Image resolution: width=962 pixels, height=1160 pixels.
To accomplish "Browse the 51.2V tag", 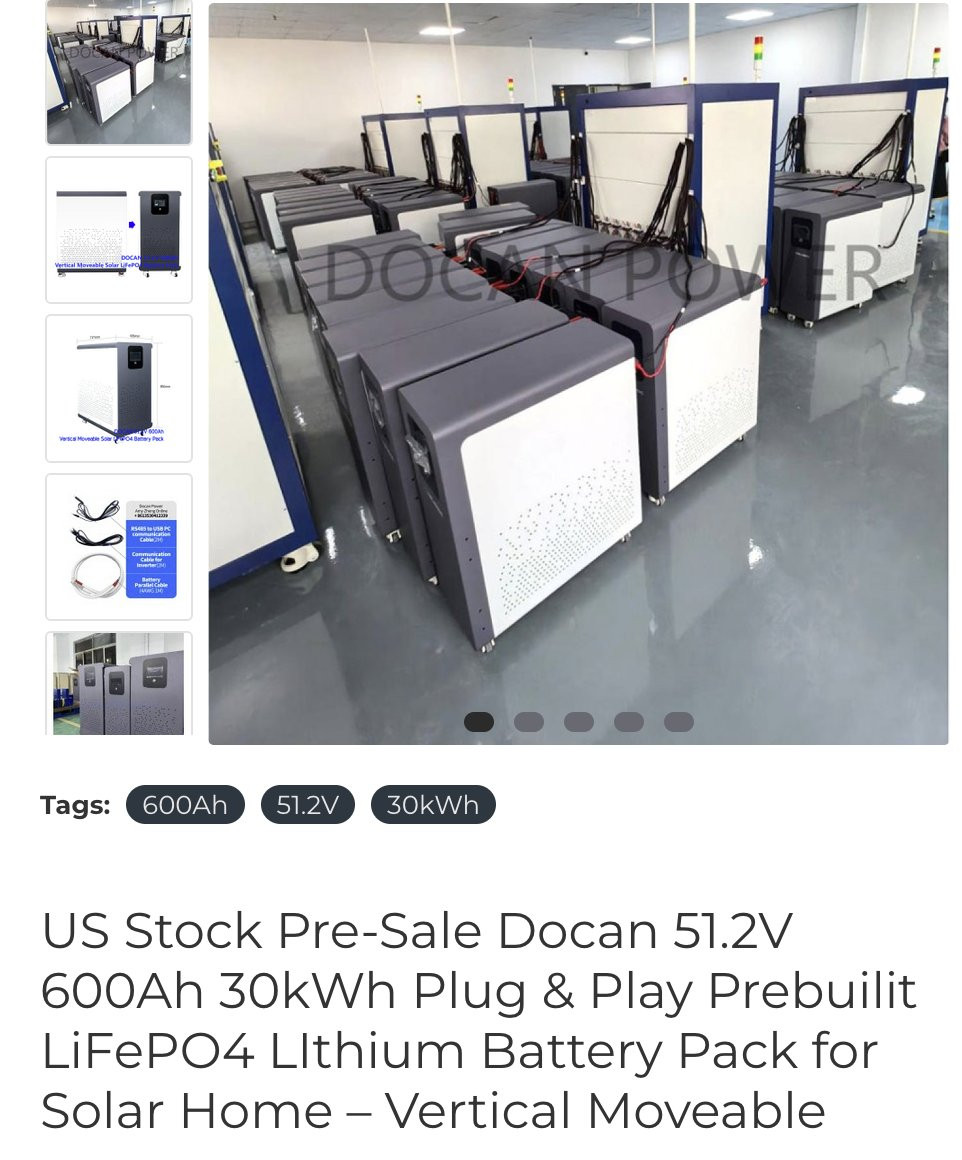I will tap(308, 805).
